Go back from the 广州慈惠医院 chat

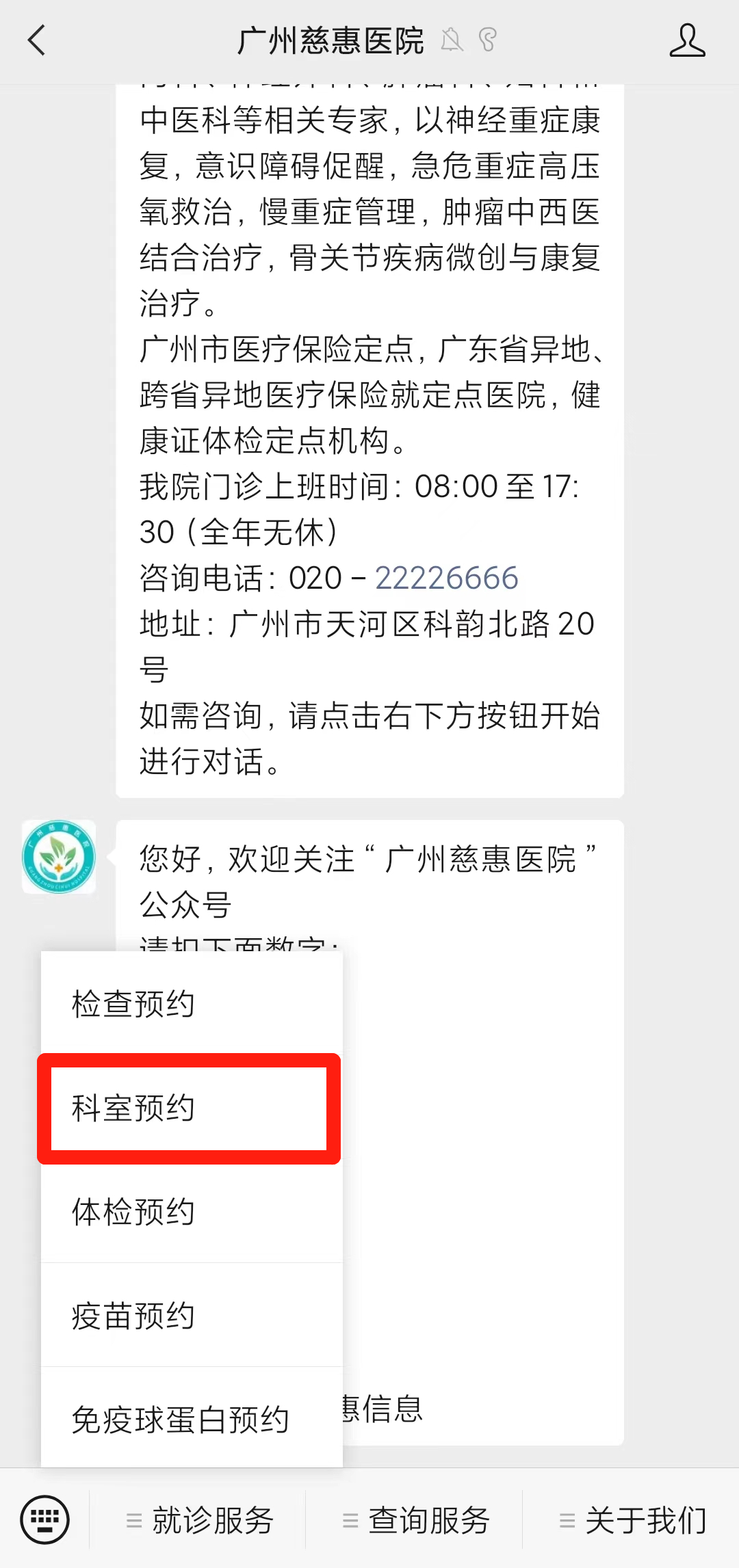click(x=37, y=41)
